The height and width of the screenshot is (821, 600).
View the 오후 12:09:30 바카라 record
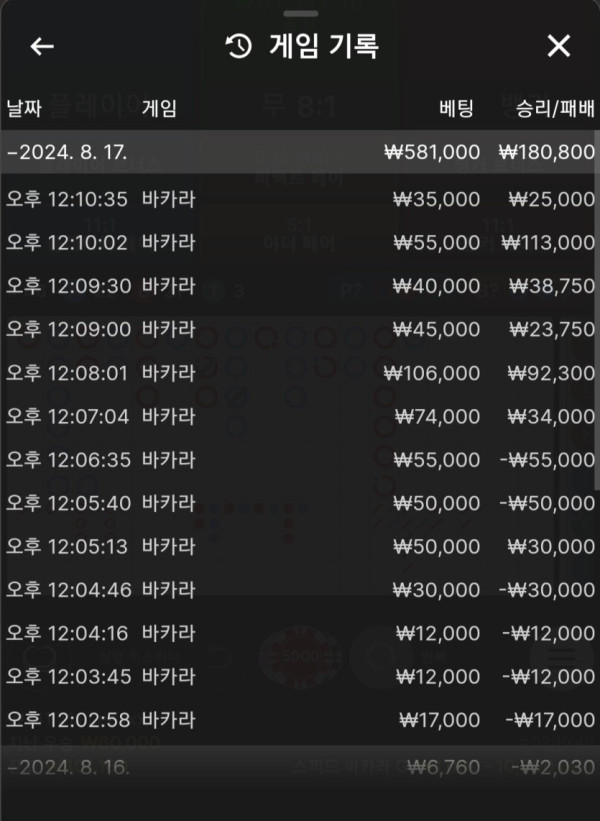click(x=300, y=285)
